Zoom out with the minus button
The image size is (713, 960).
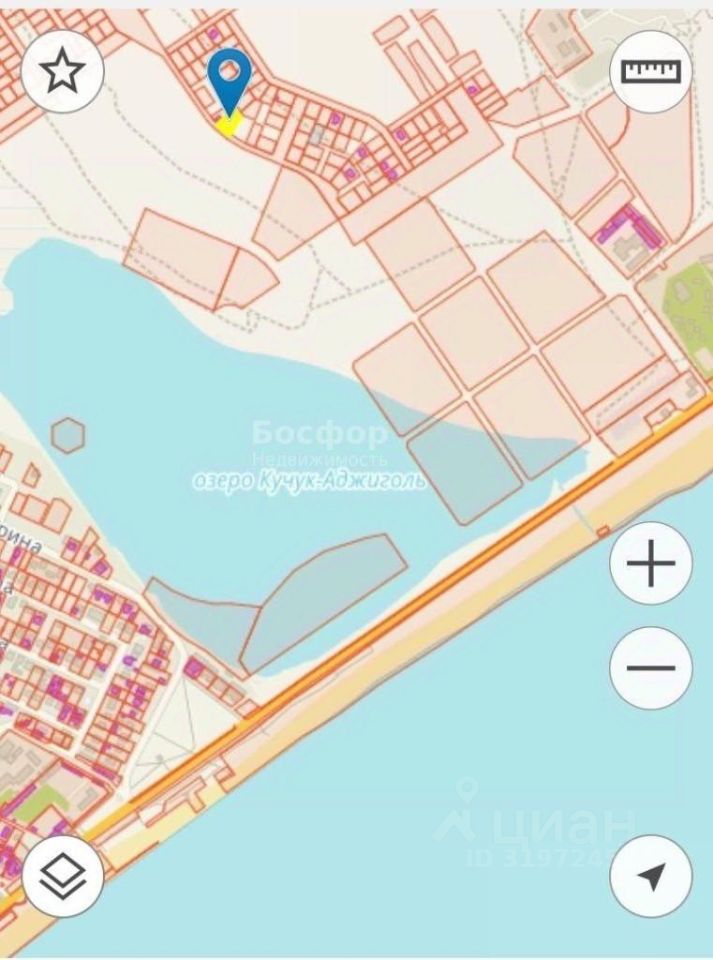pyautogui.click(x=651, y=668)
